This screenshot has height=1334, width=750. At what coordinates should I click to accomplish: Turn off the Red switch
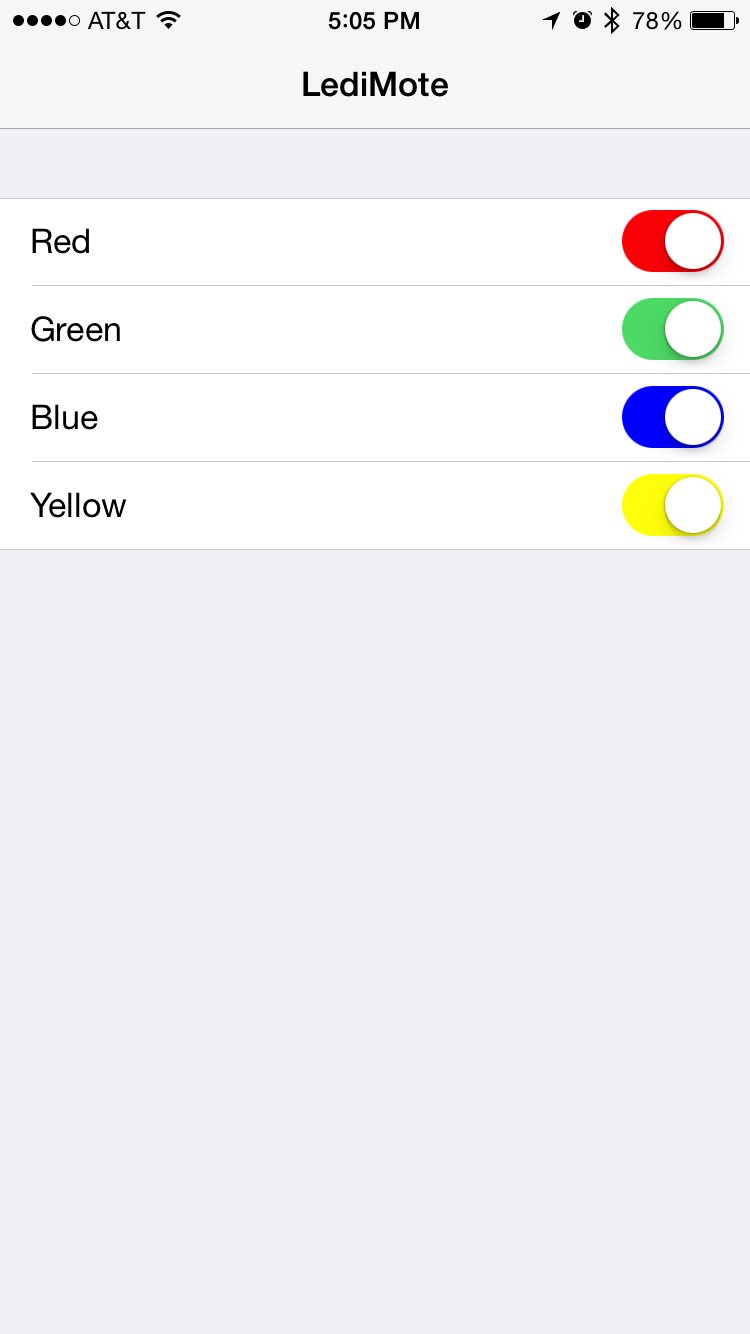(x=673, y=241)
